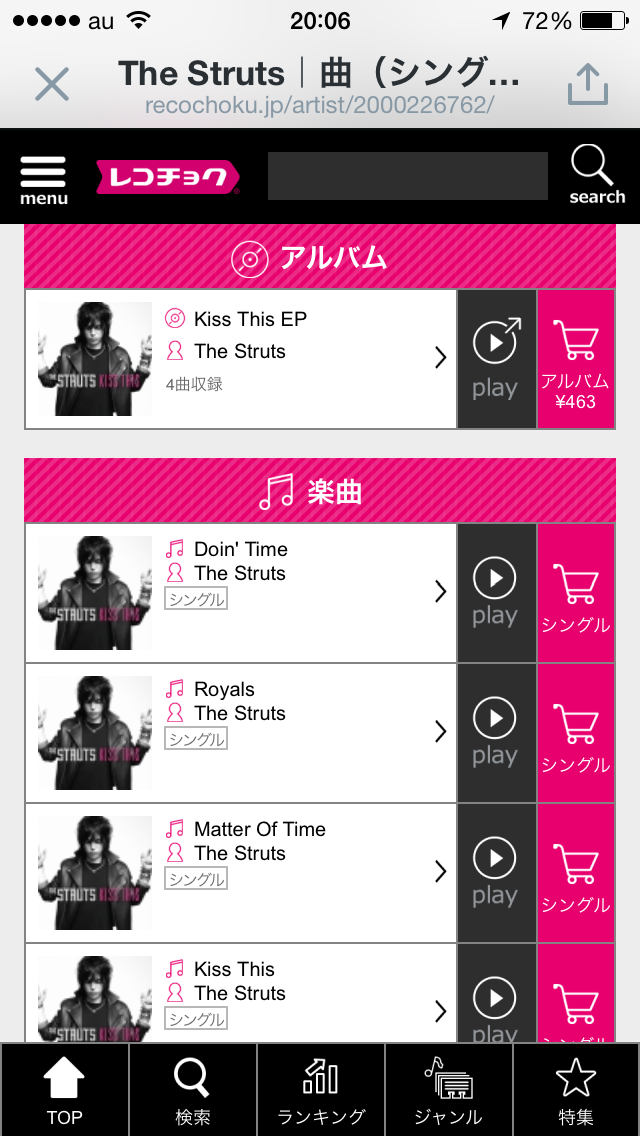Add Matter Of Time single to cart
This screenshot has width=640, height=1136.
(x=576, y=872)
